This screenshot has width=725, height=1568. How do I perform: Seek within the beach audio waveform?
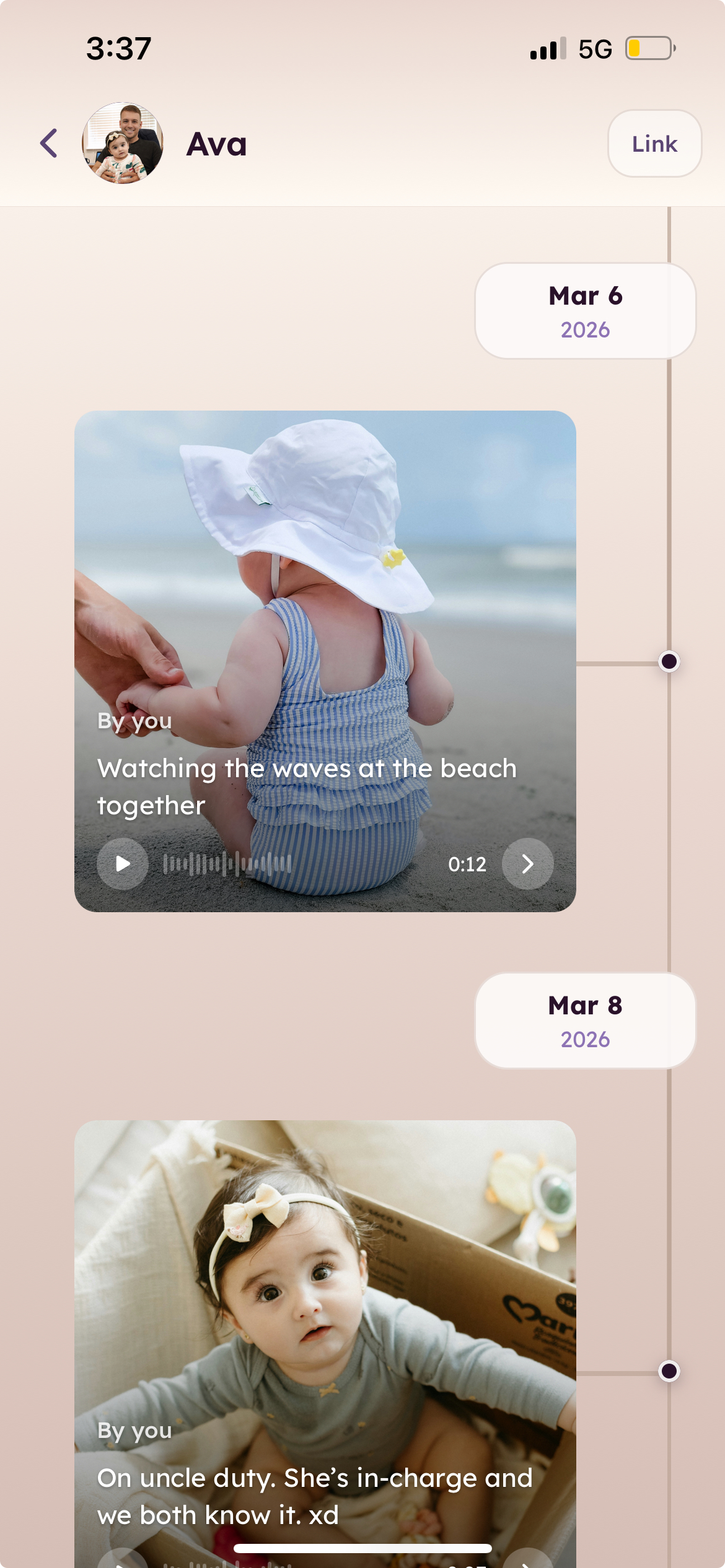(x=227, y=863)
